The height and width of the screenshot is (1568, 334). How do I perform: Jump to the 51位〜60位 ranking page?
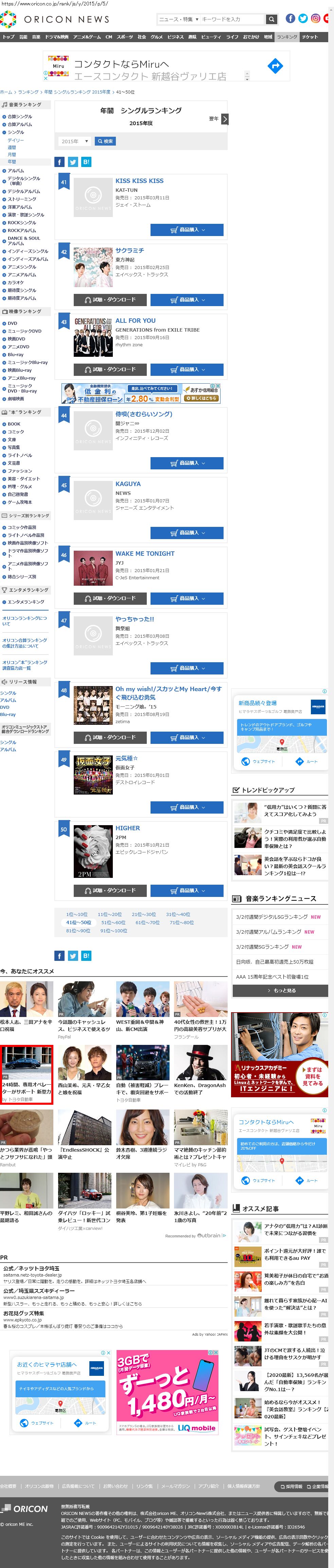point(113,922)
